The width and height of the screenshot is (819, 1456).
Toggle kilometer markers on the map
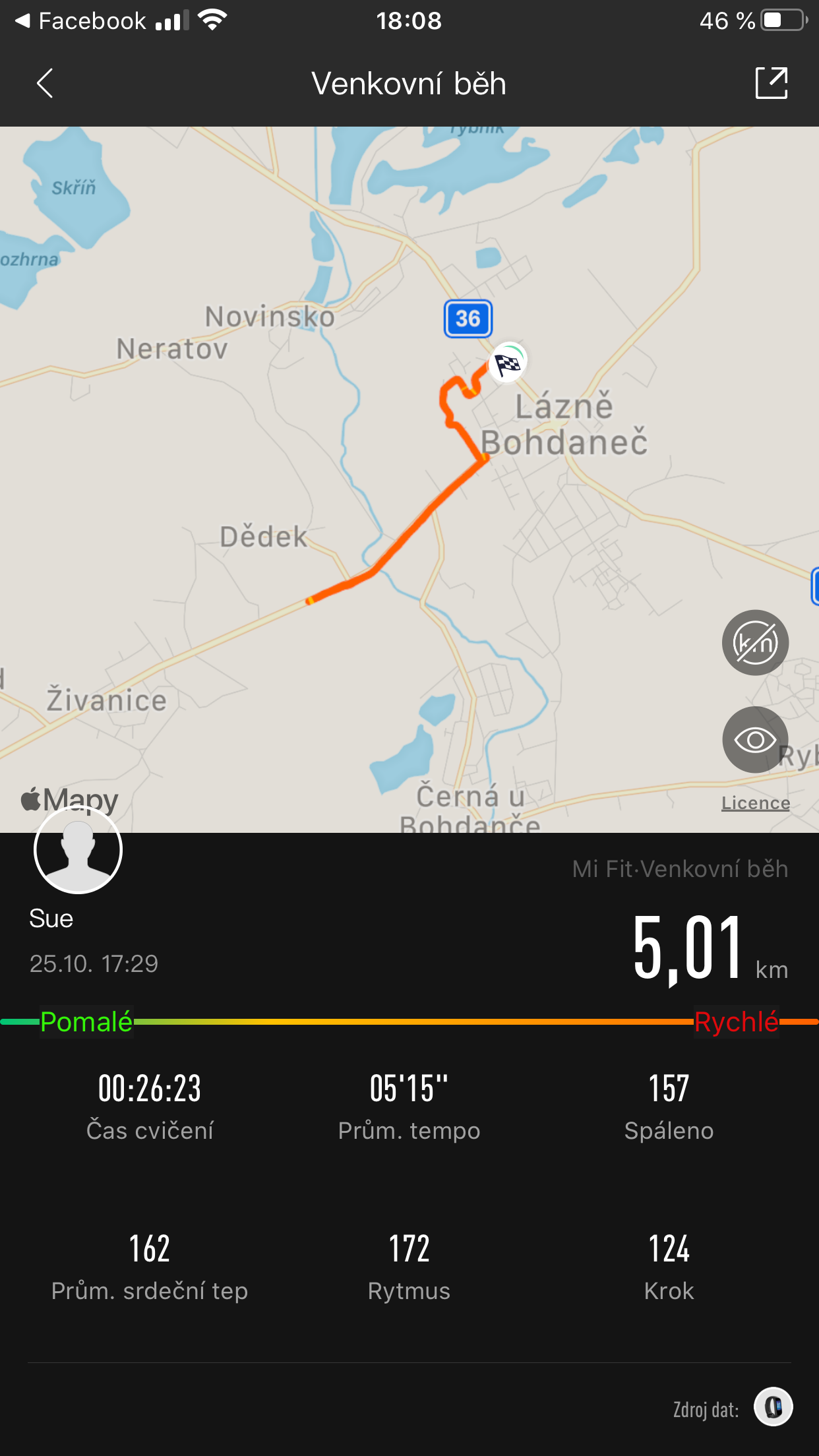pos(755,642)
